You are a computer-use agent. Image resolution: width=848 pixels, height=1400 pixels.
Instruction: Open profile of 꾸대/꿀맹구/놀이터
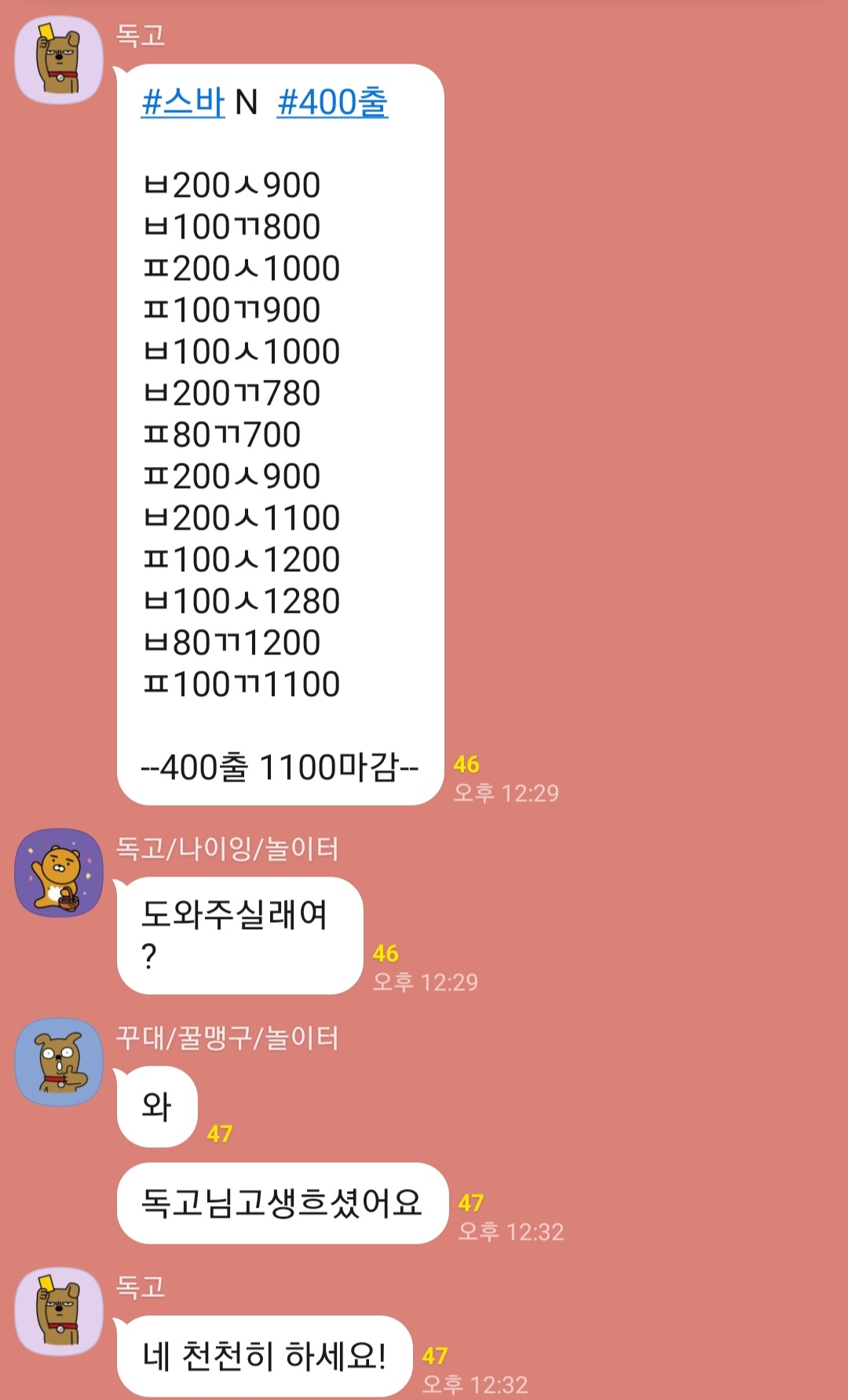pos(59,1063)
